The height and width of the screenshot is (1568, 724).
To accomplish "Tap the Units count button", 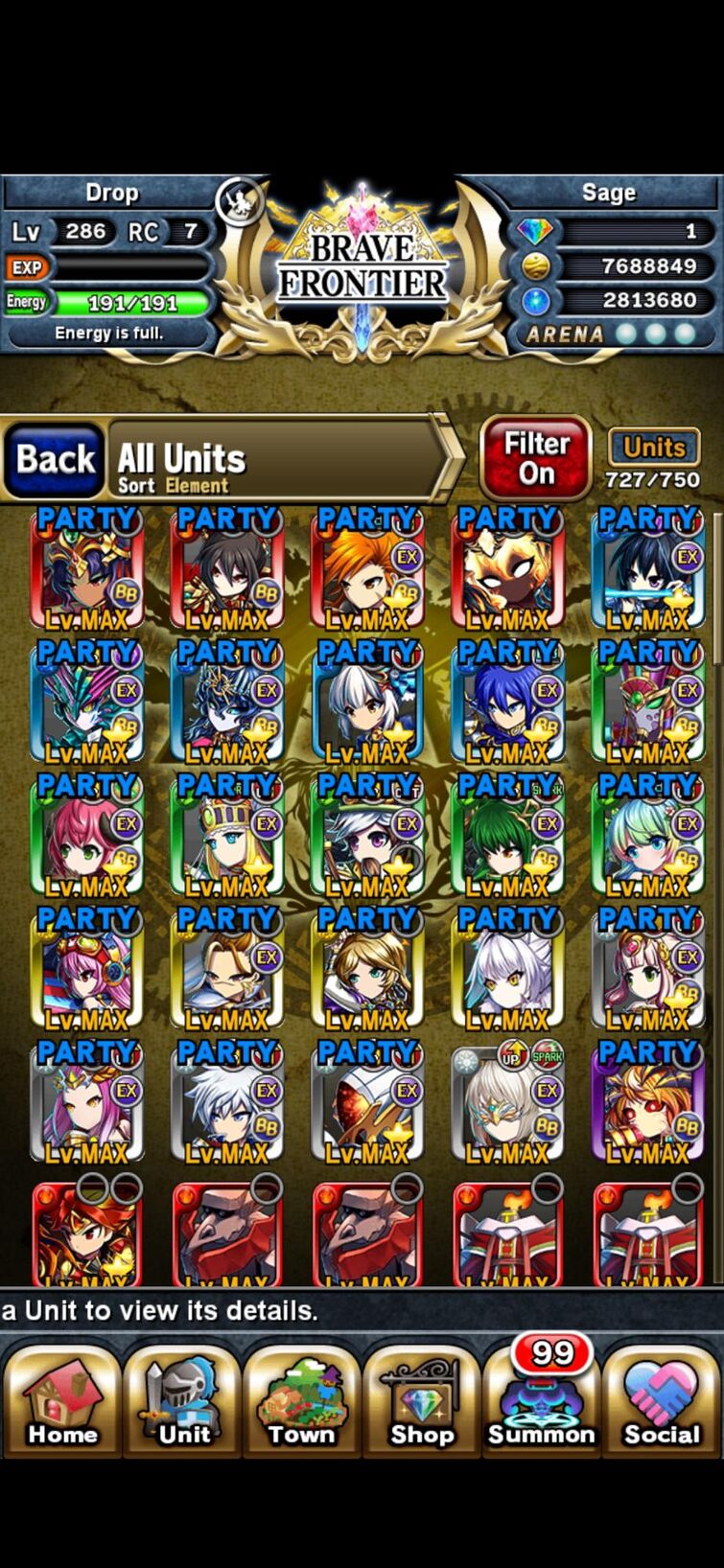I will (654, 459).
